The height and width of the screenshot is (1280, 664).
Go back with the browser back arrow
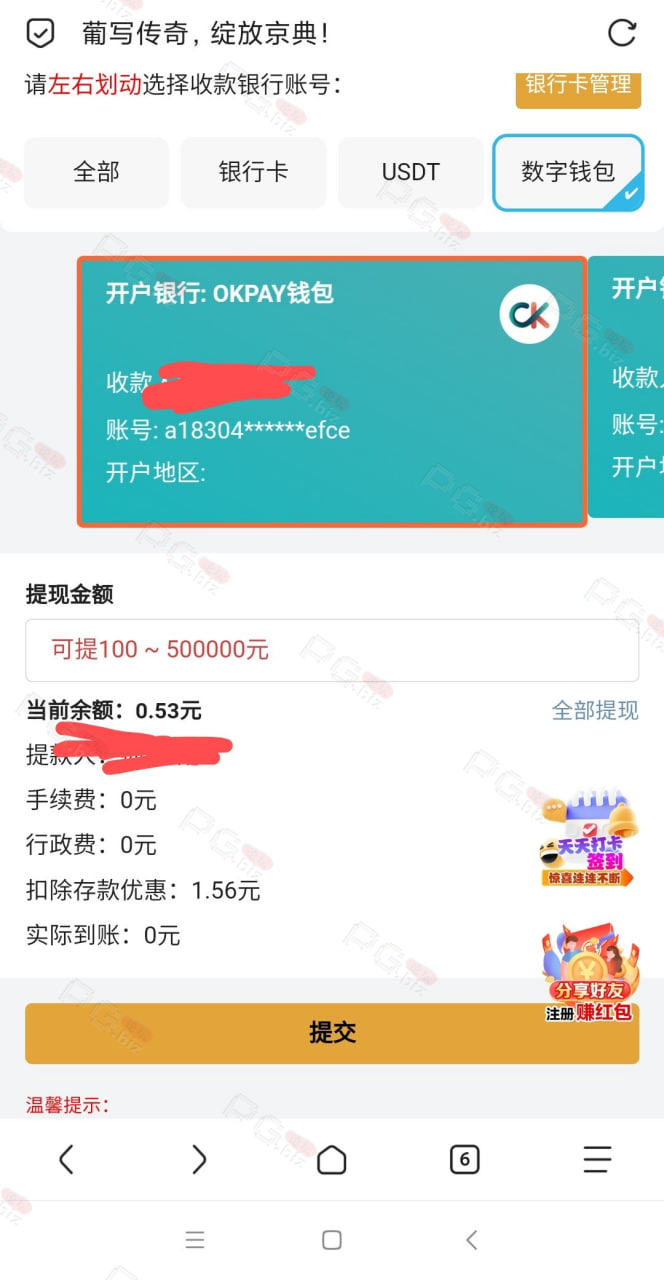[66, 1159]
